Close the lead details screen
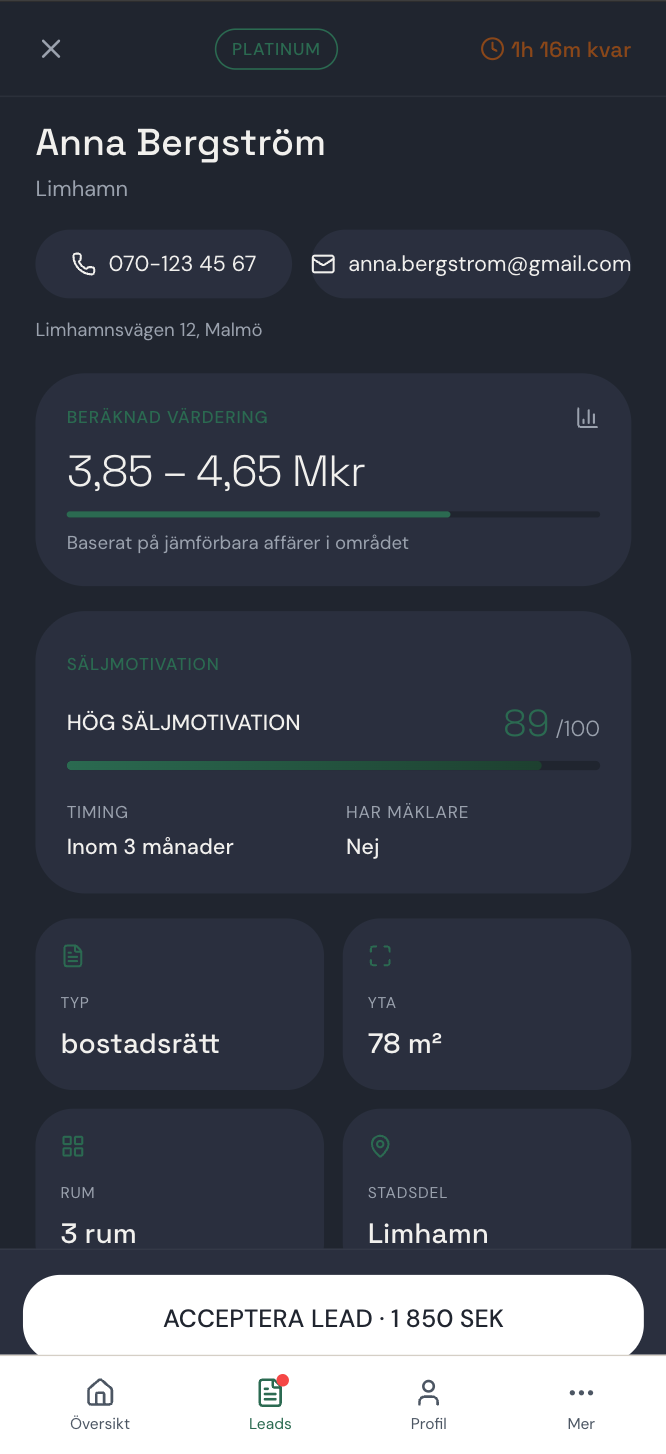Viewport: 666px width, 1454px height. 51,49
